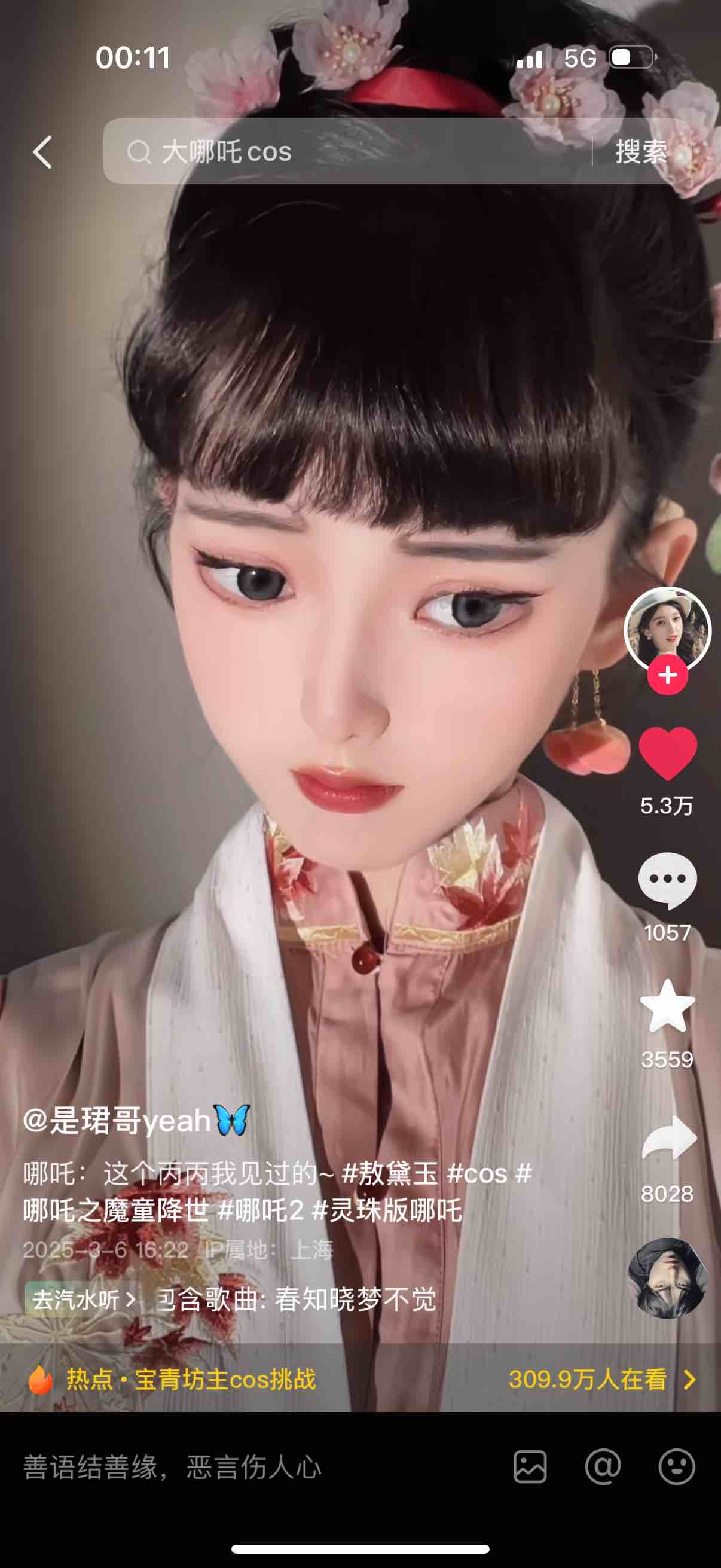Go back using the left arrow
The image size is (721, 1568).
pos(42,151)
